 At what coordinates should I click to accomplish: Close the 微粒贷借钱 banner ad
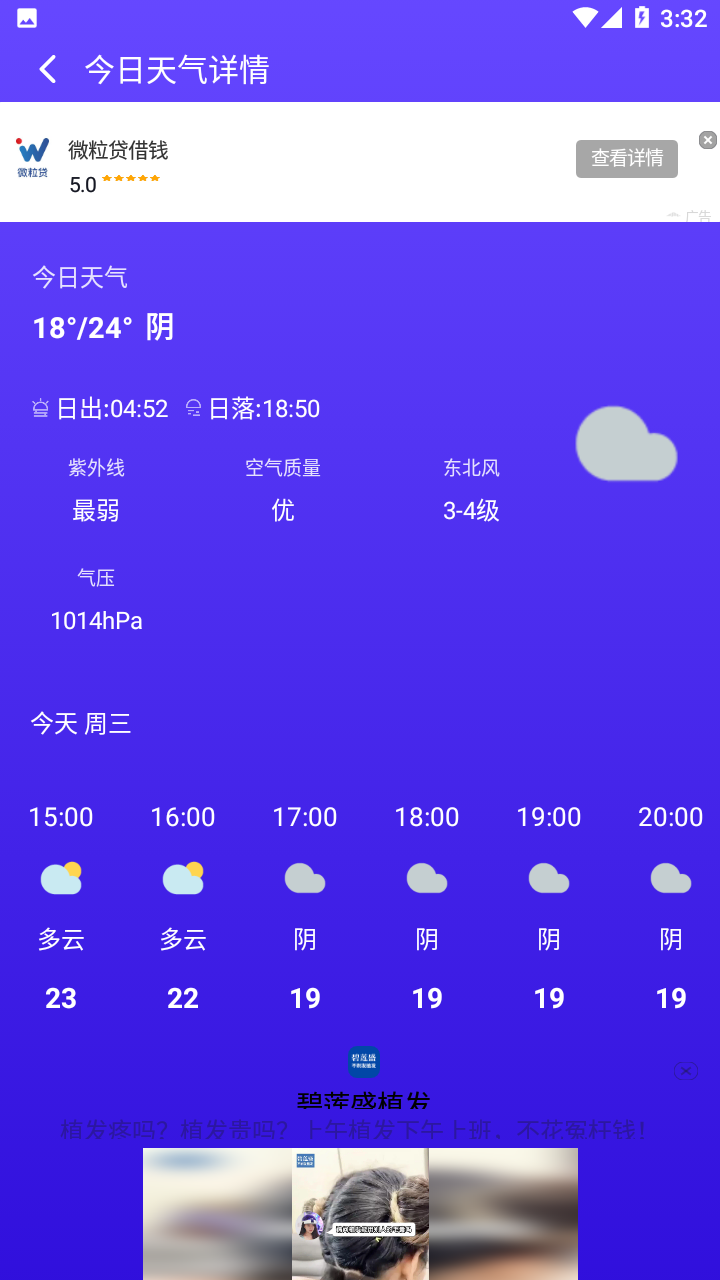707,140
